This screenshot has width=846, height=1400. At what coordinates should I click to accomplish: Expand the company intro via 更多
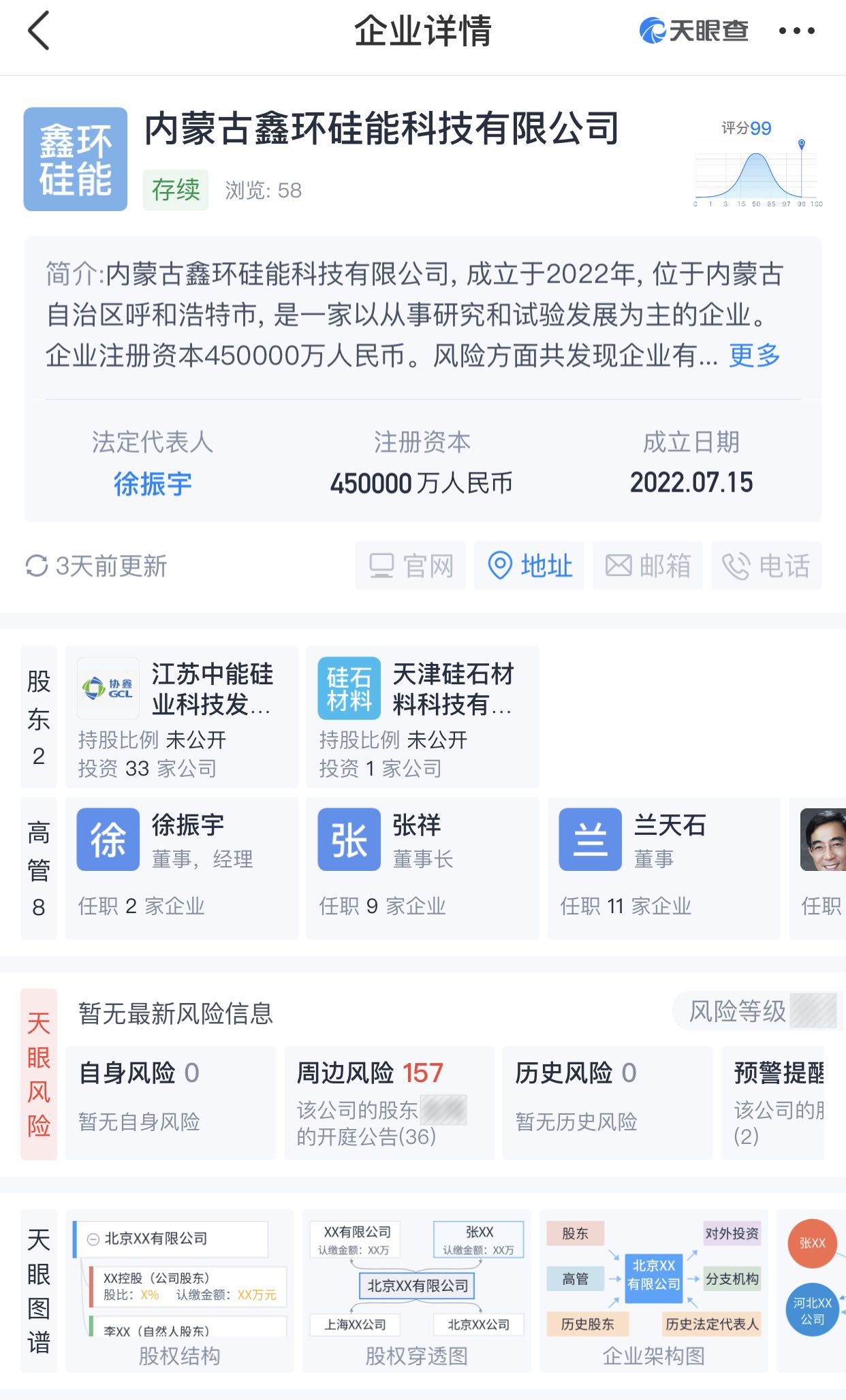tap(754, 355)
